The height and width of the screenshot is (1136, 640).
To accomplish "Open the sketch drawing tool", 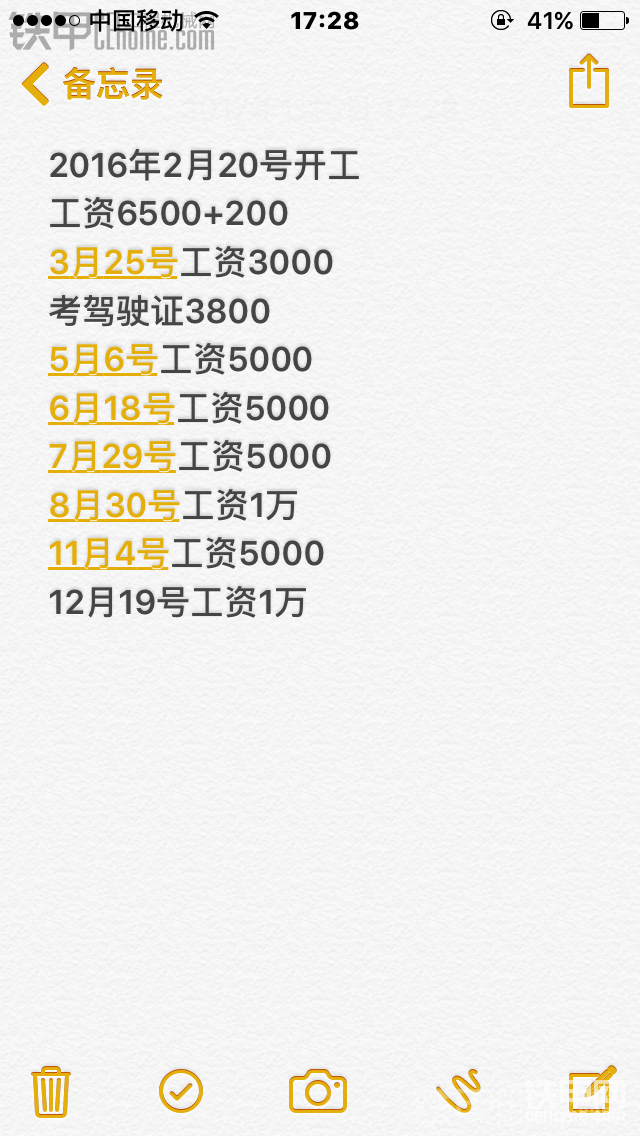I will 458,1090.
